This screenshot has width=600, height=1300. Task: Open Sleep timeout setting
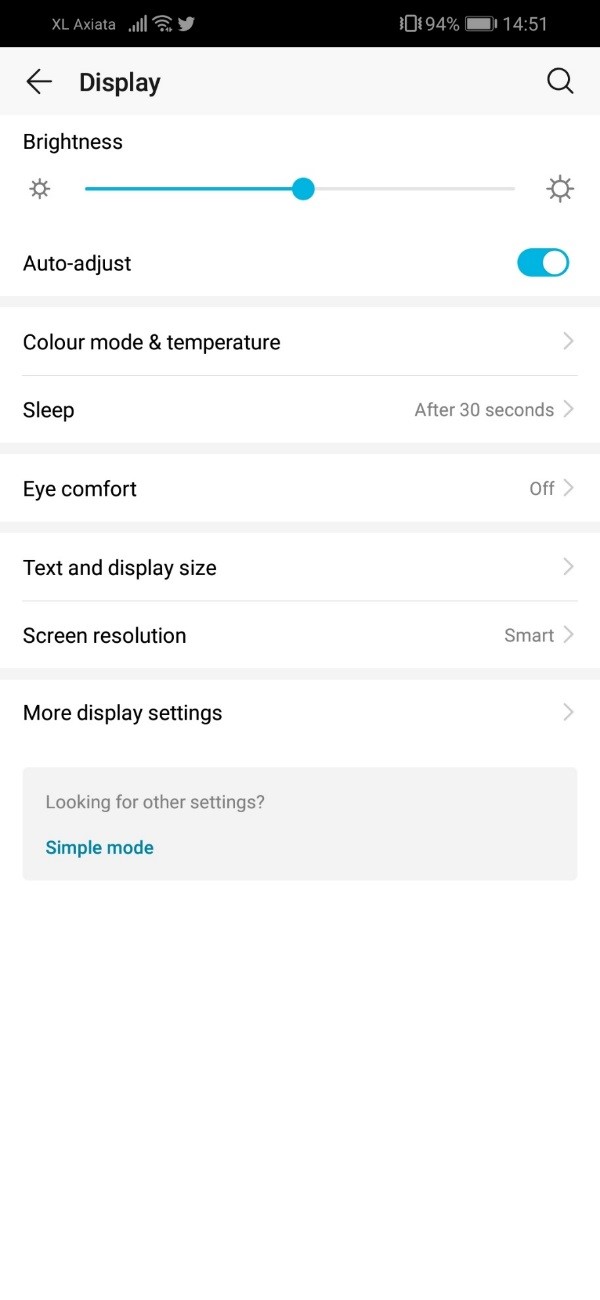click(300, 410)
